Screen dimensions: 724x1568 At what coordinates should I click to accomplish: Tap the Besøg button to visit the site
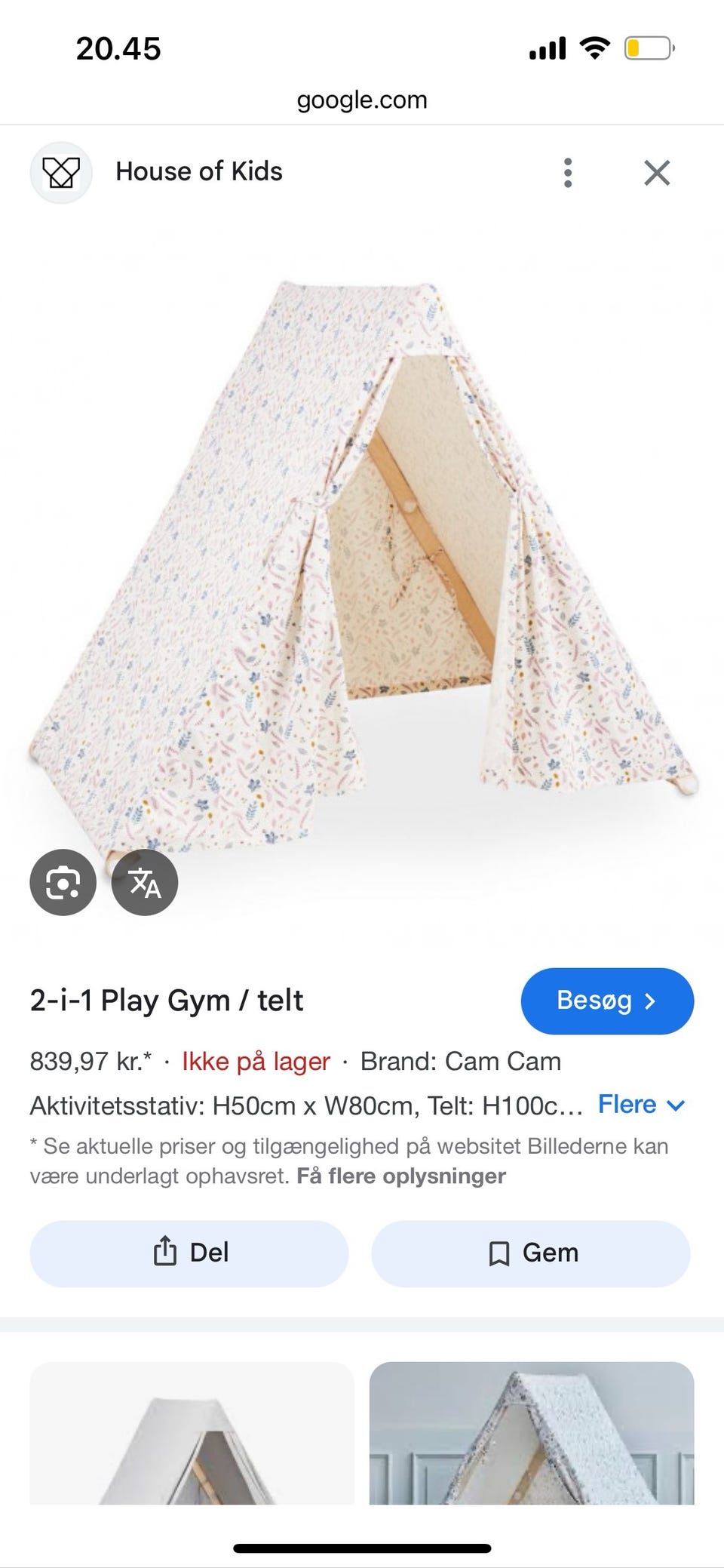[x=607, y=1001]
